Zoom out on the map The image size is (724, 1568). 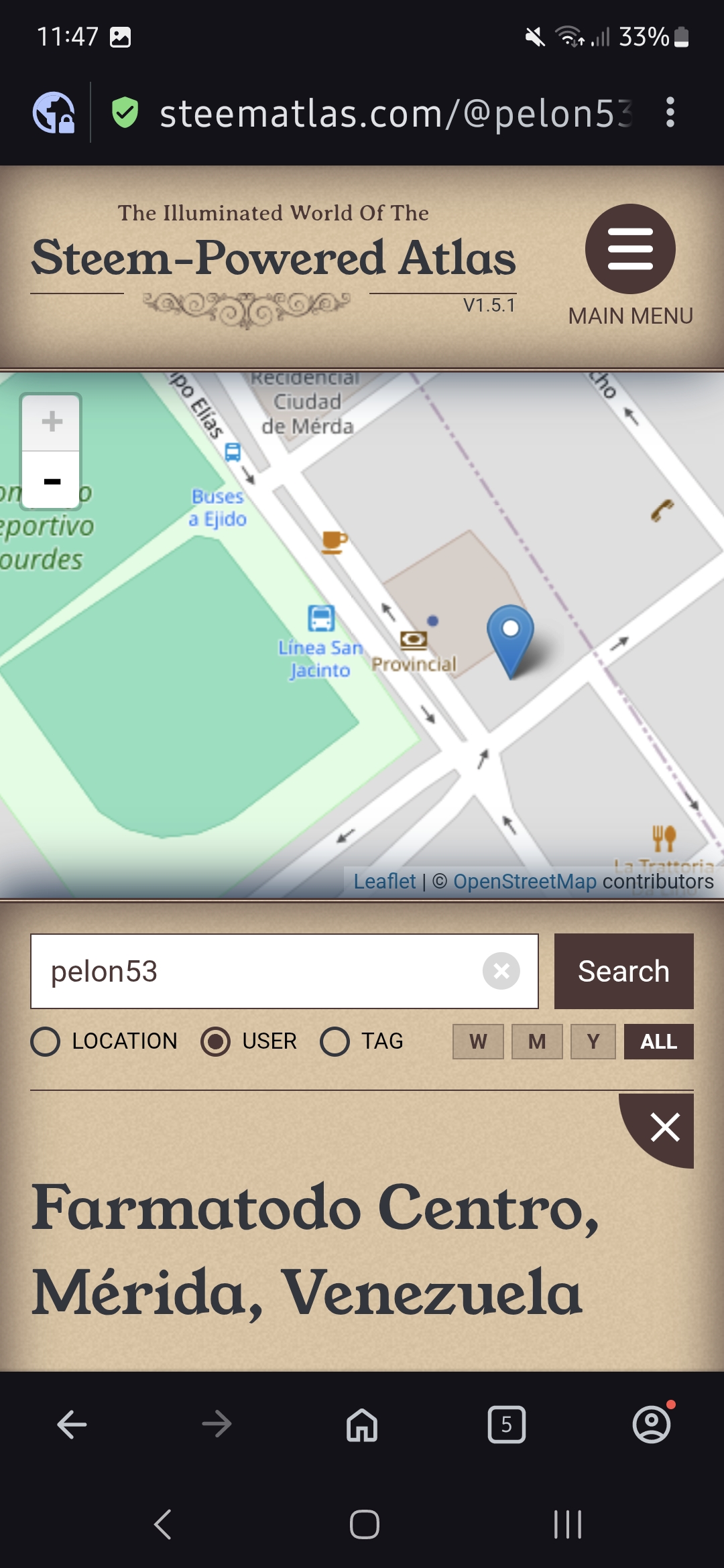(52, 480)
